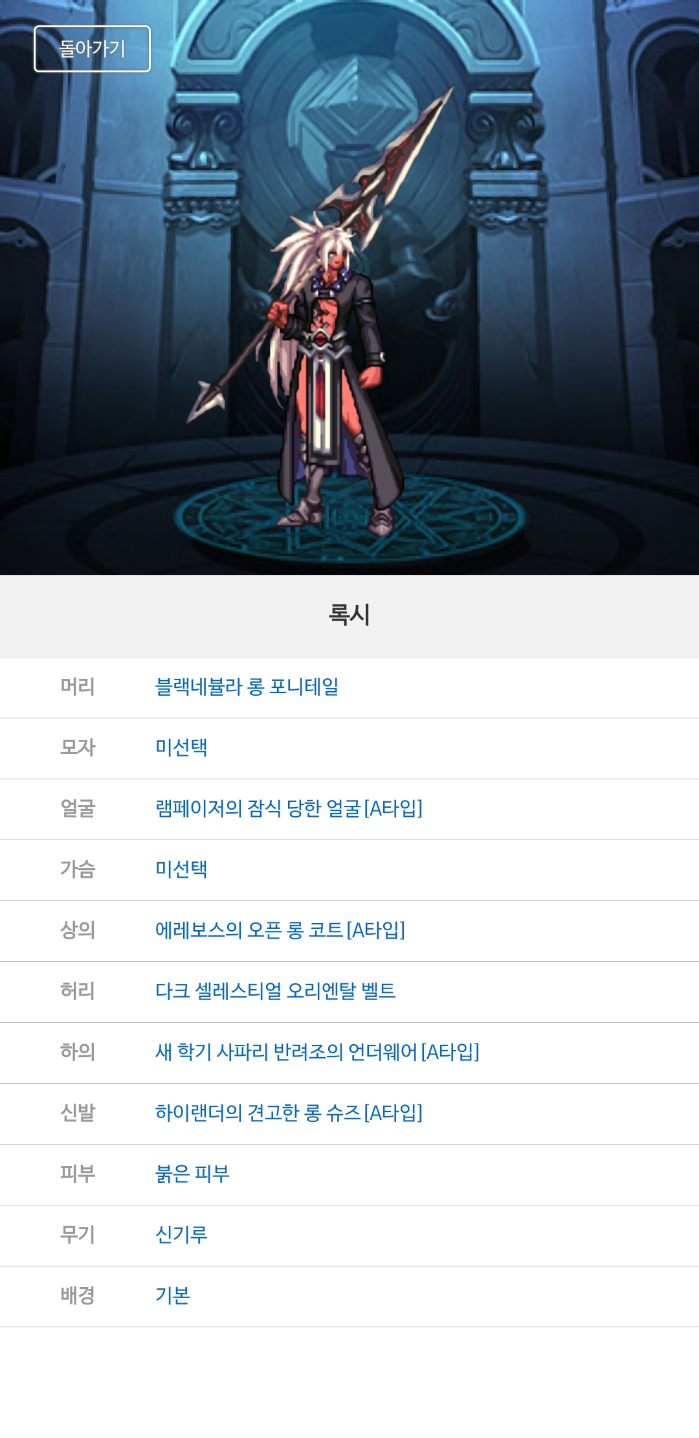View 새 학기 사파리 반려조의 언더웨어 item

pyautogui.click(x=316, y=1053)
